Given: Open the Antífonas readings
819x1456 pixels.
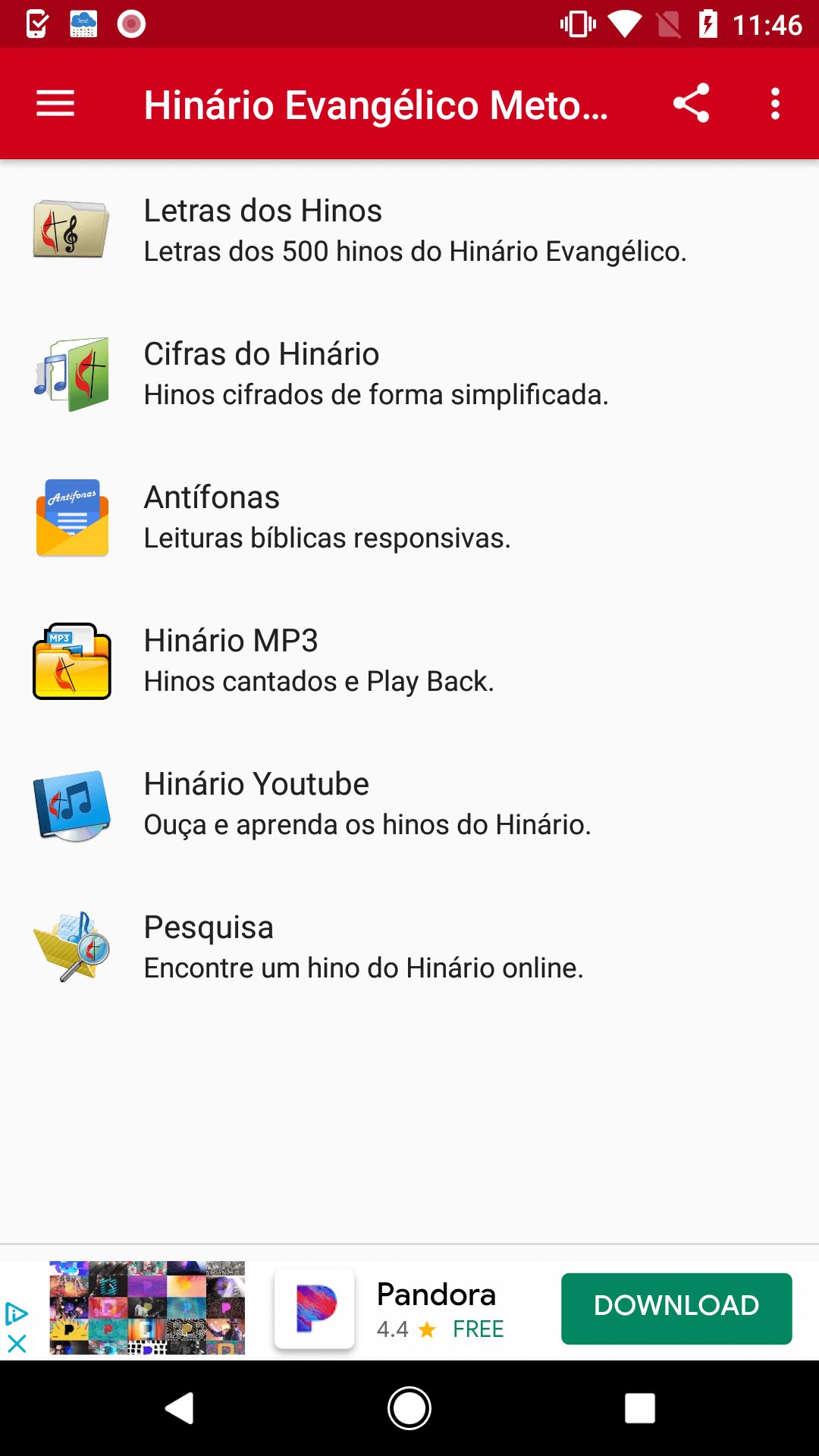Looking at the screenshot, I should click(x=409, y=517).
